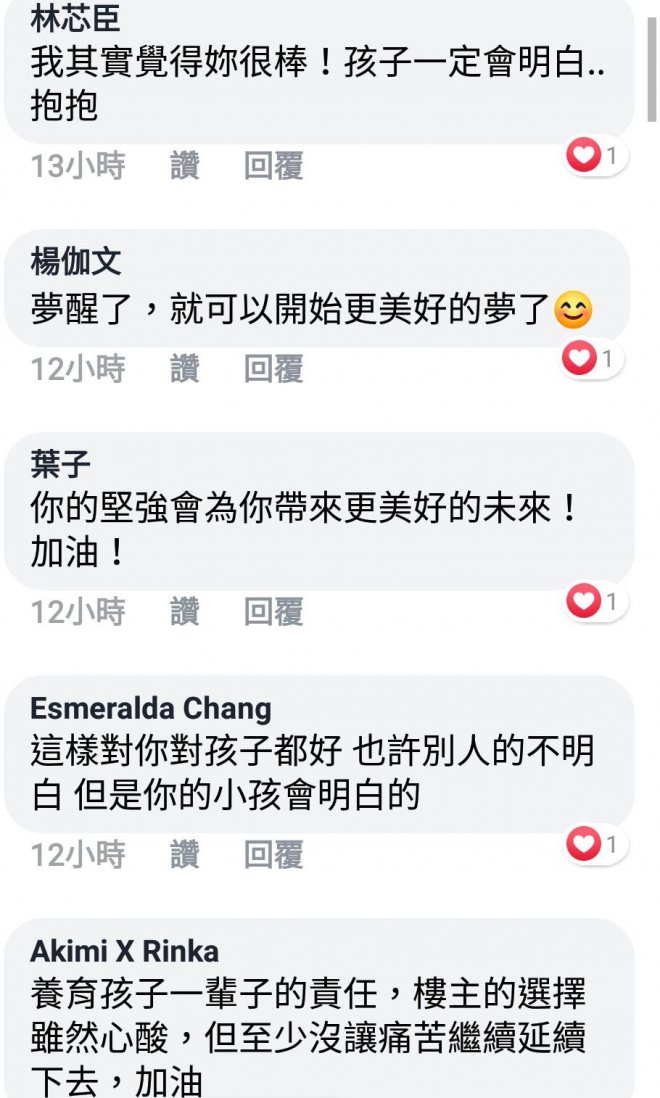Open 葉子's profile
660x1098 pixels.
coord(61,464)
